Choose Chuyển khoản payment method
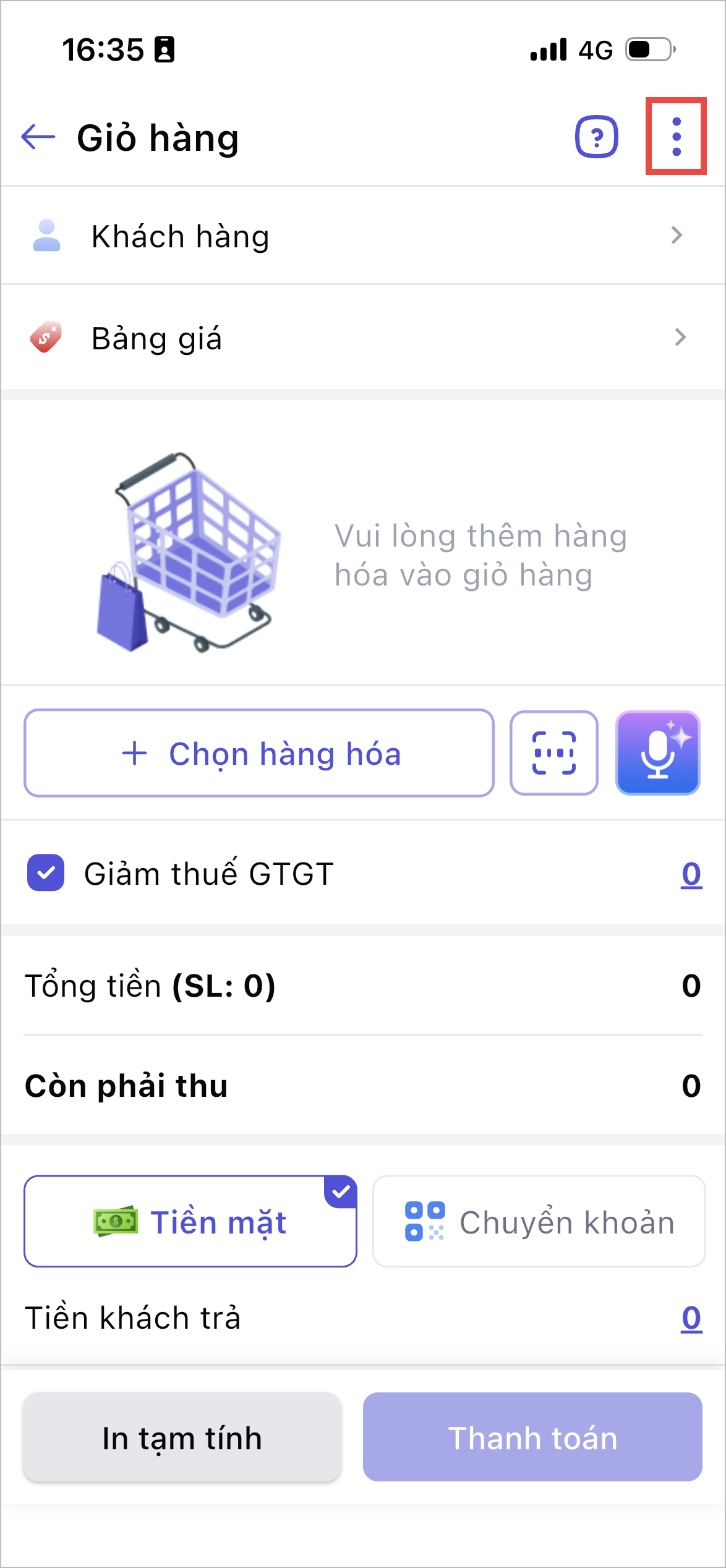The image size is (726, 1568). pos(539,1222)
